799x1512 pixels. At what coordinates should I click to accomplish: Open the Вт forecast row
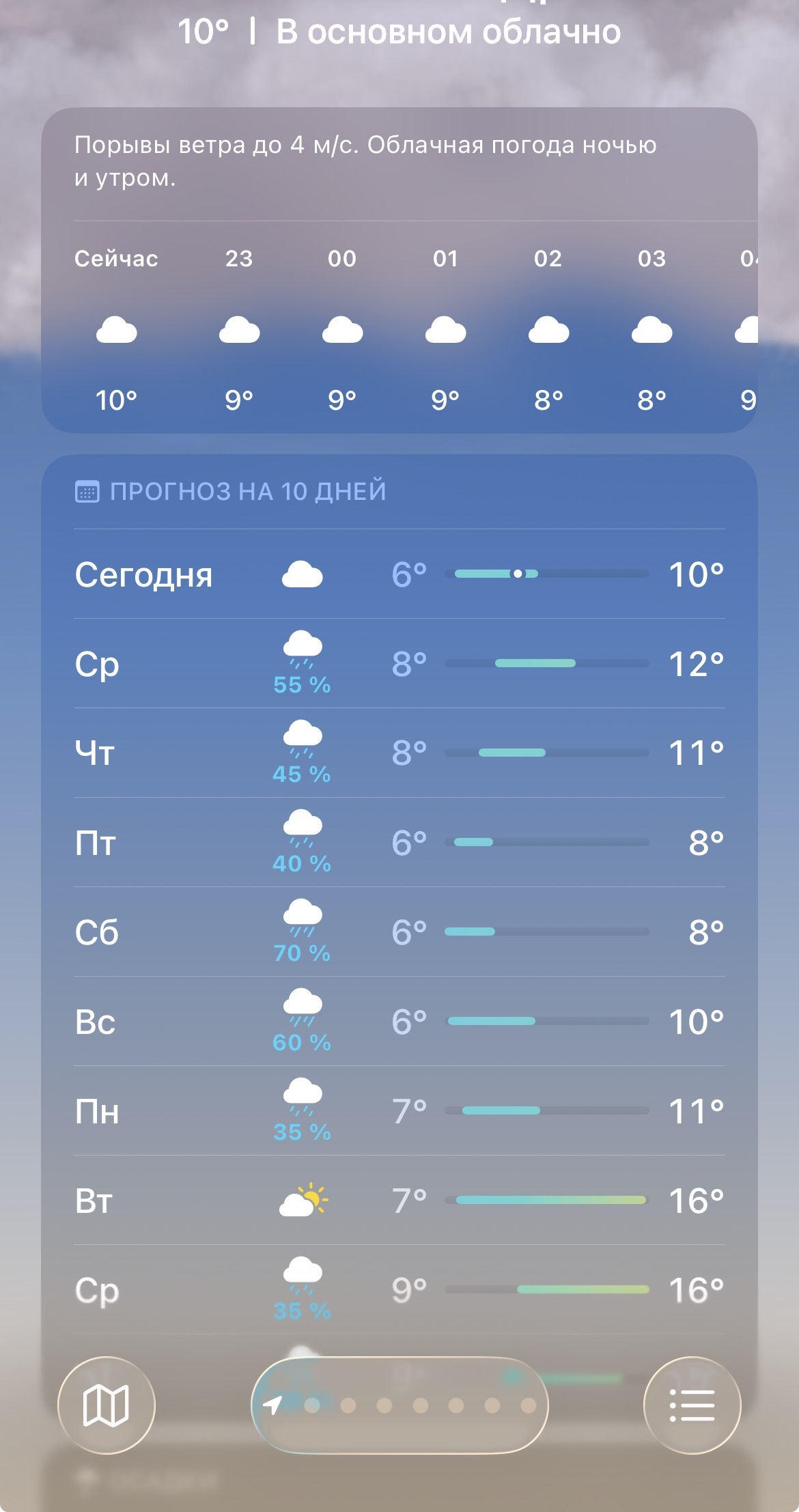(x=399, y=1201)
